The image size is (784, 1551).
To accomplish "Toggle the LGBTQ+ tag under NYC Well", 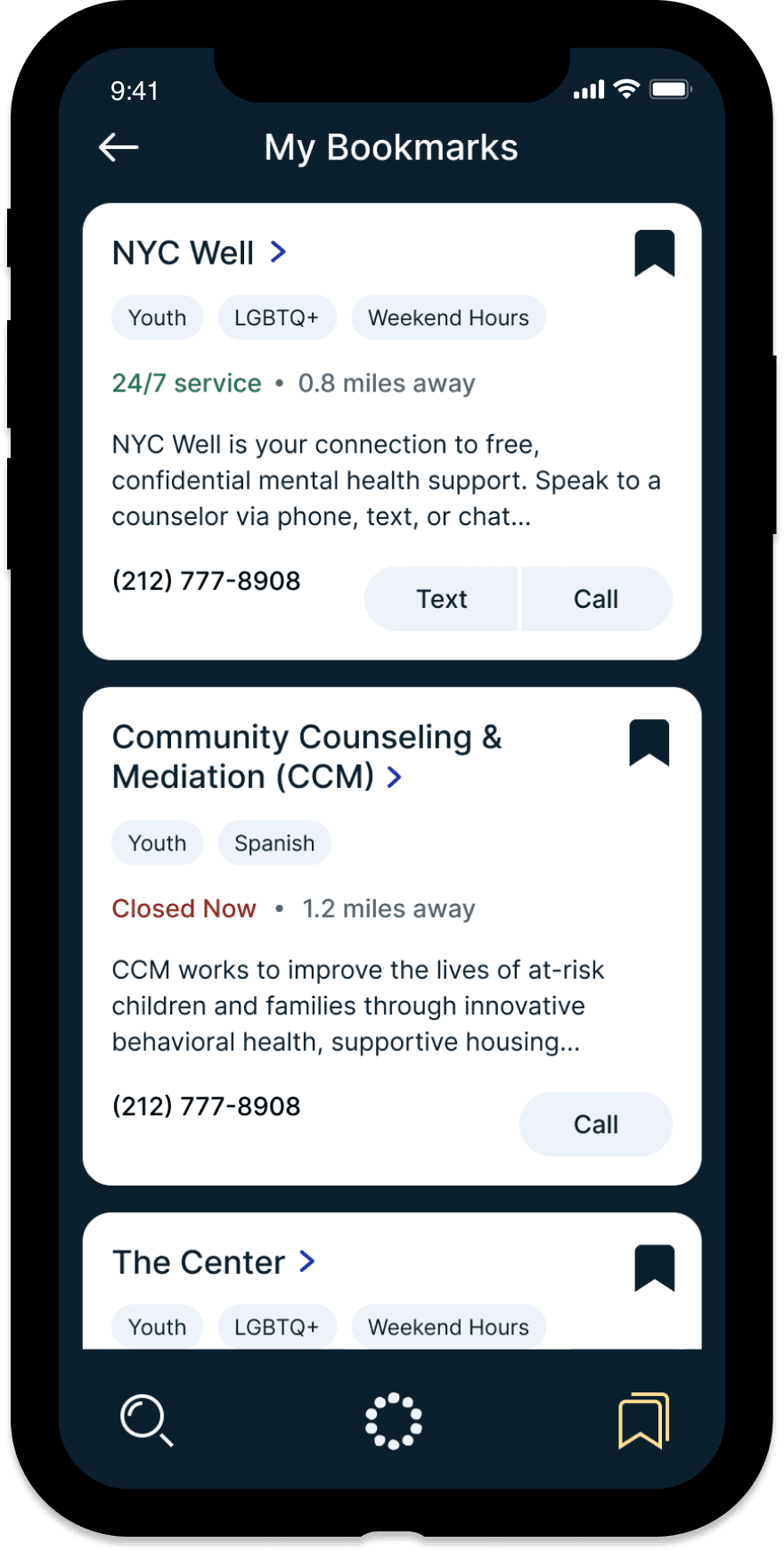I will coord(277,317).
